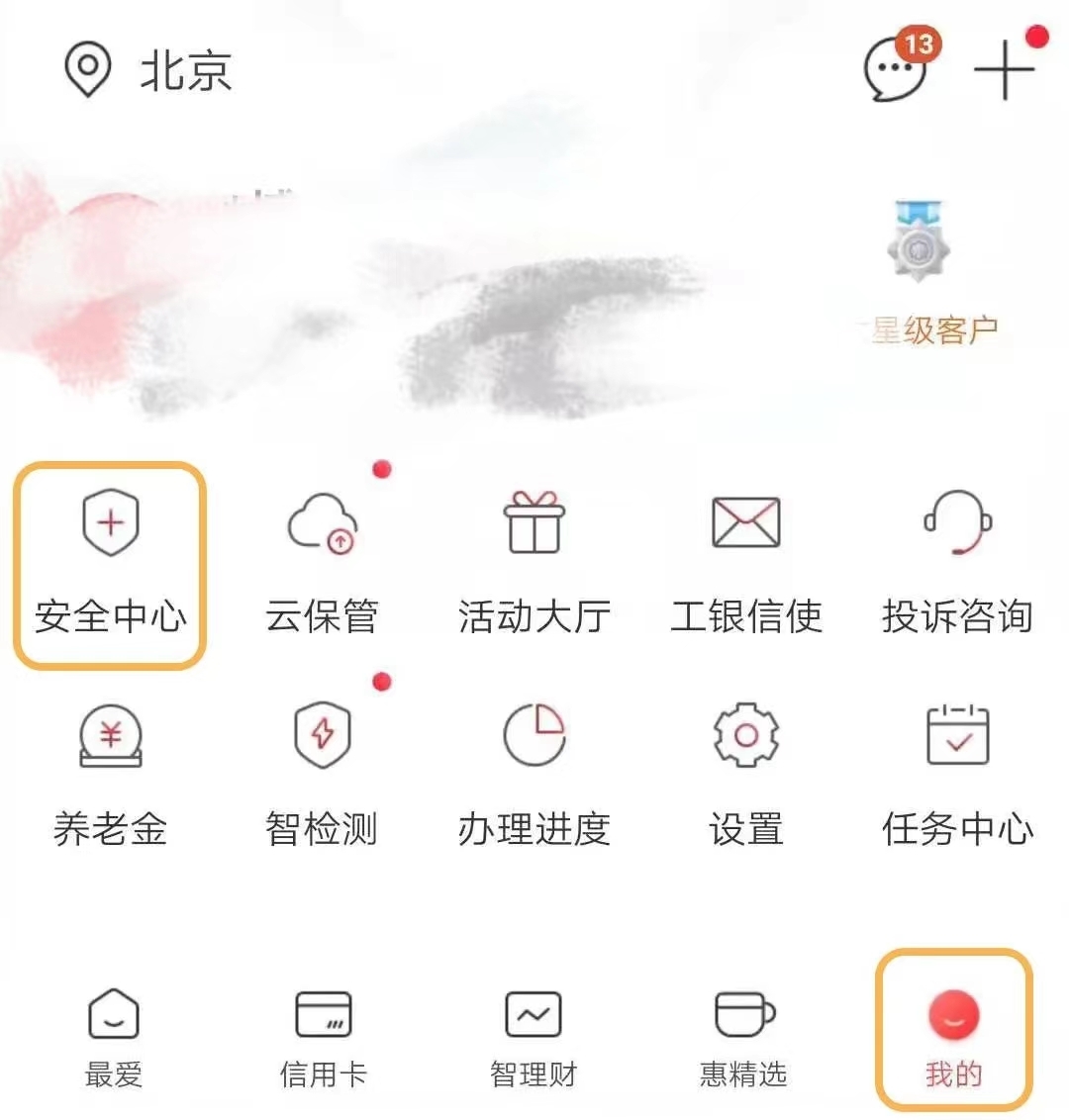Image resolution: width=1069 pixels, height=1120 pixels.
Task: Open 设置 settings
Action: 746,778
